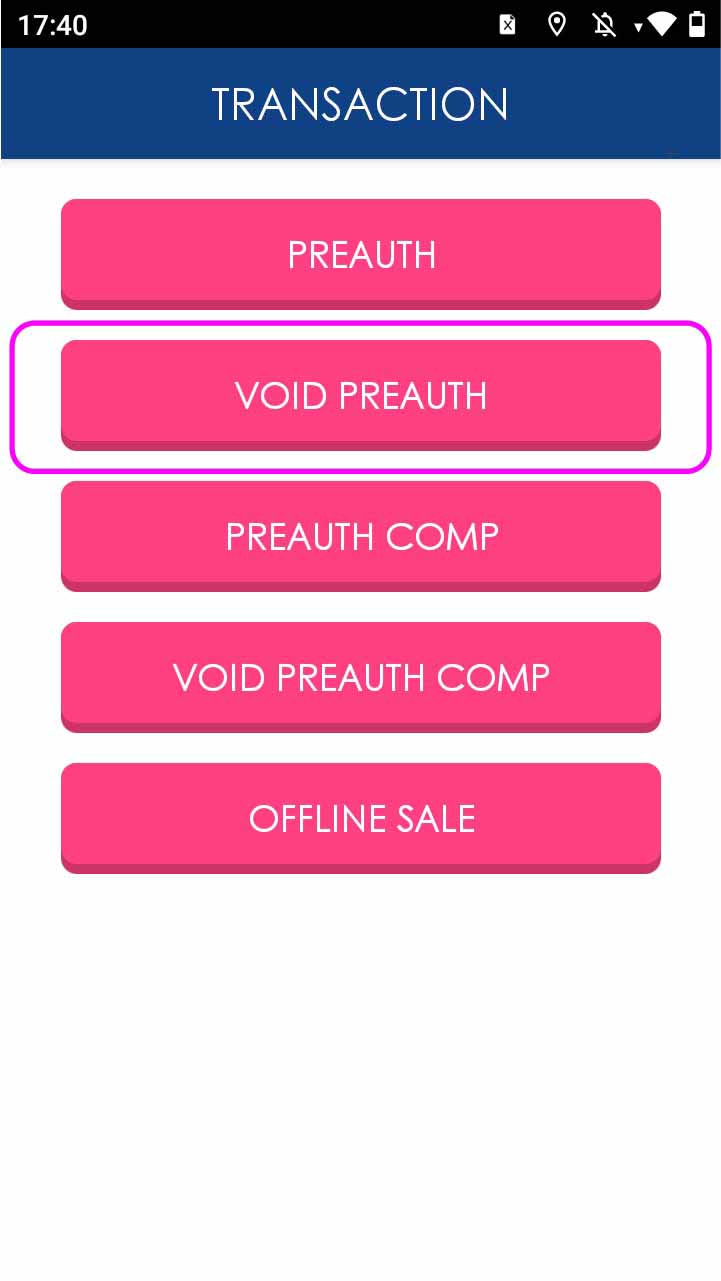721x1281 pixels.
Task: Start an OFFLINE SALE transaction
Action: point(360,818)
